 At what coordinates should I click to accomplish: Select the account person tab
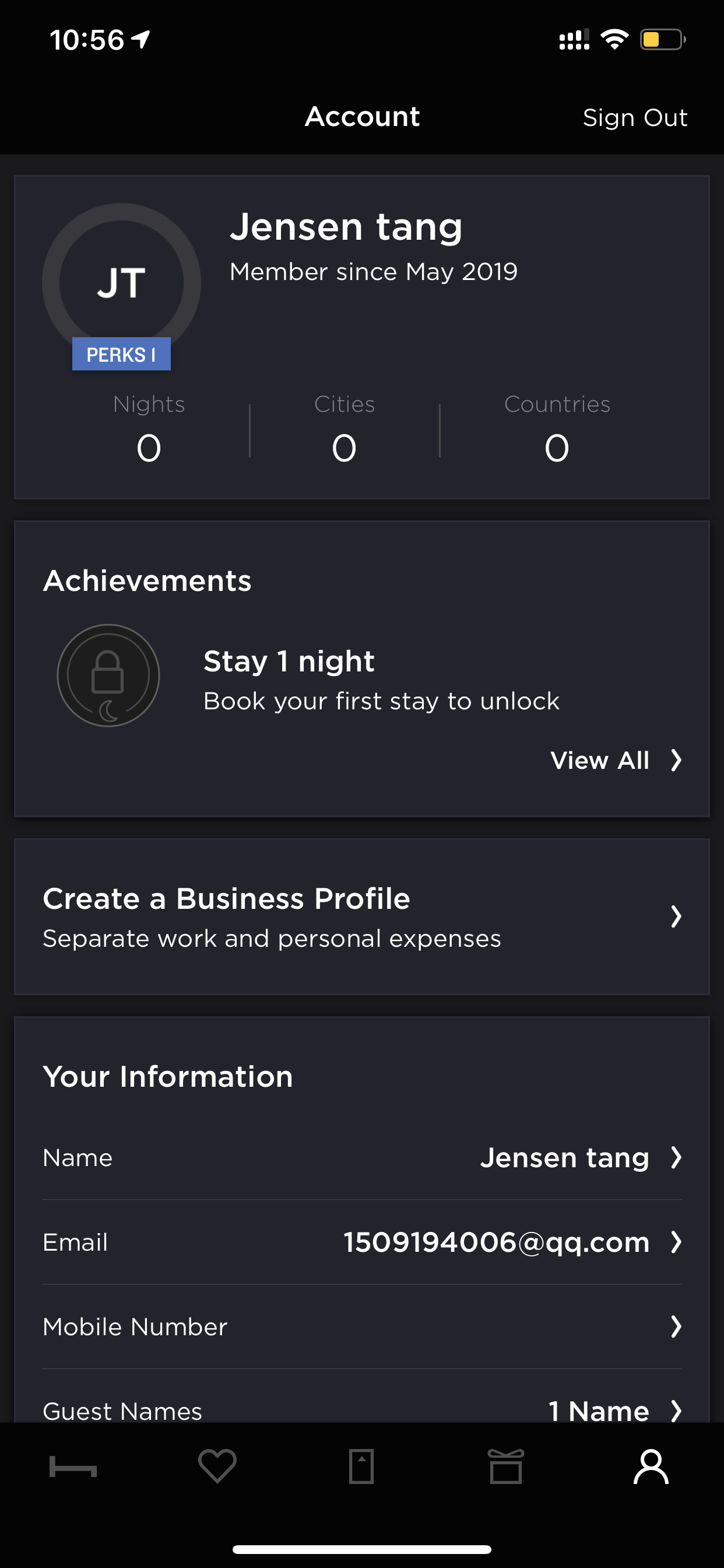[x=651, y=1466]
